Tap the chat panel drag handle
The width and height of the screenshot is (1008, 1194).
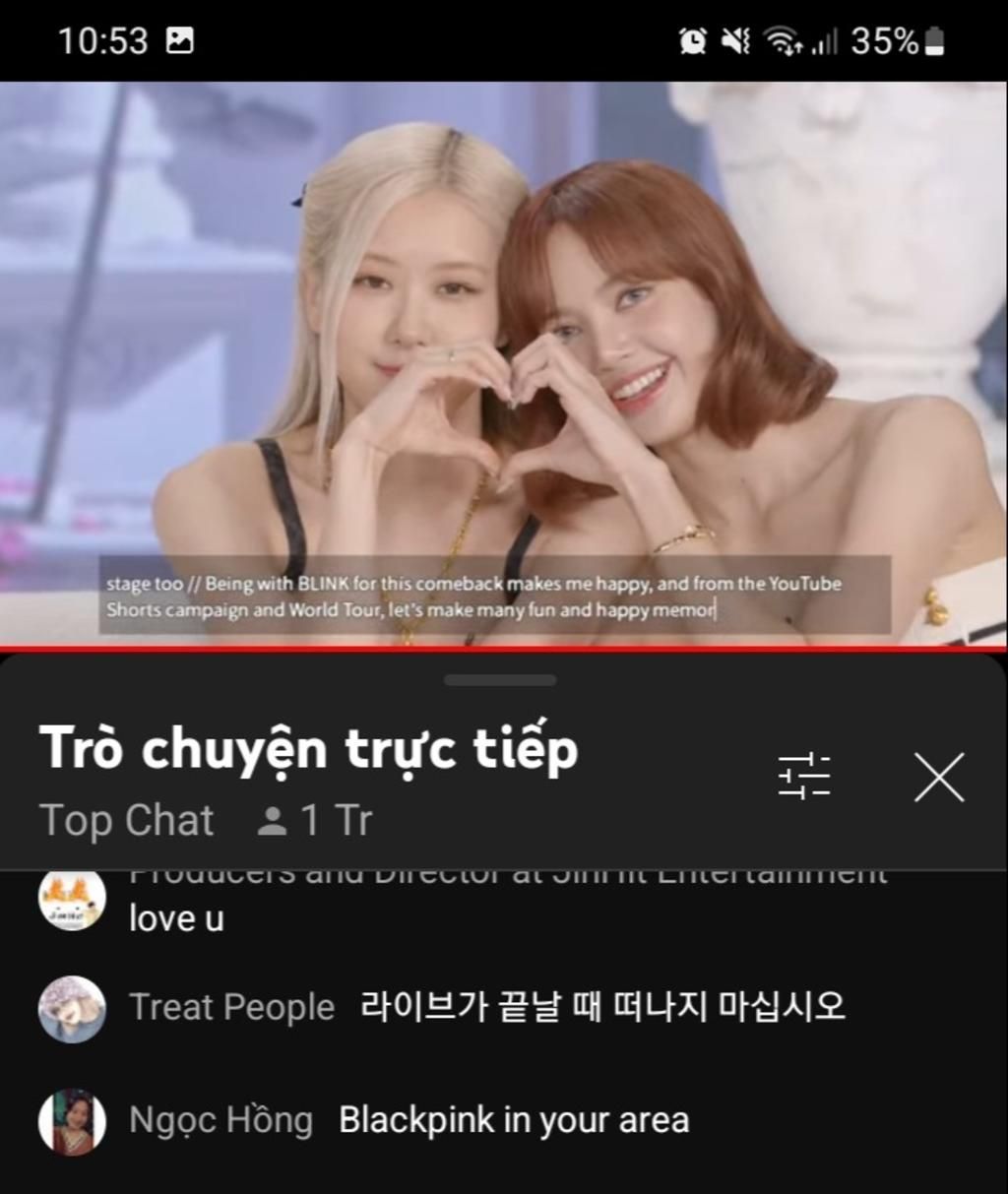pyautogui.click(x=500, y=680)
